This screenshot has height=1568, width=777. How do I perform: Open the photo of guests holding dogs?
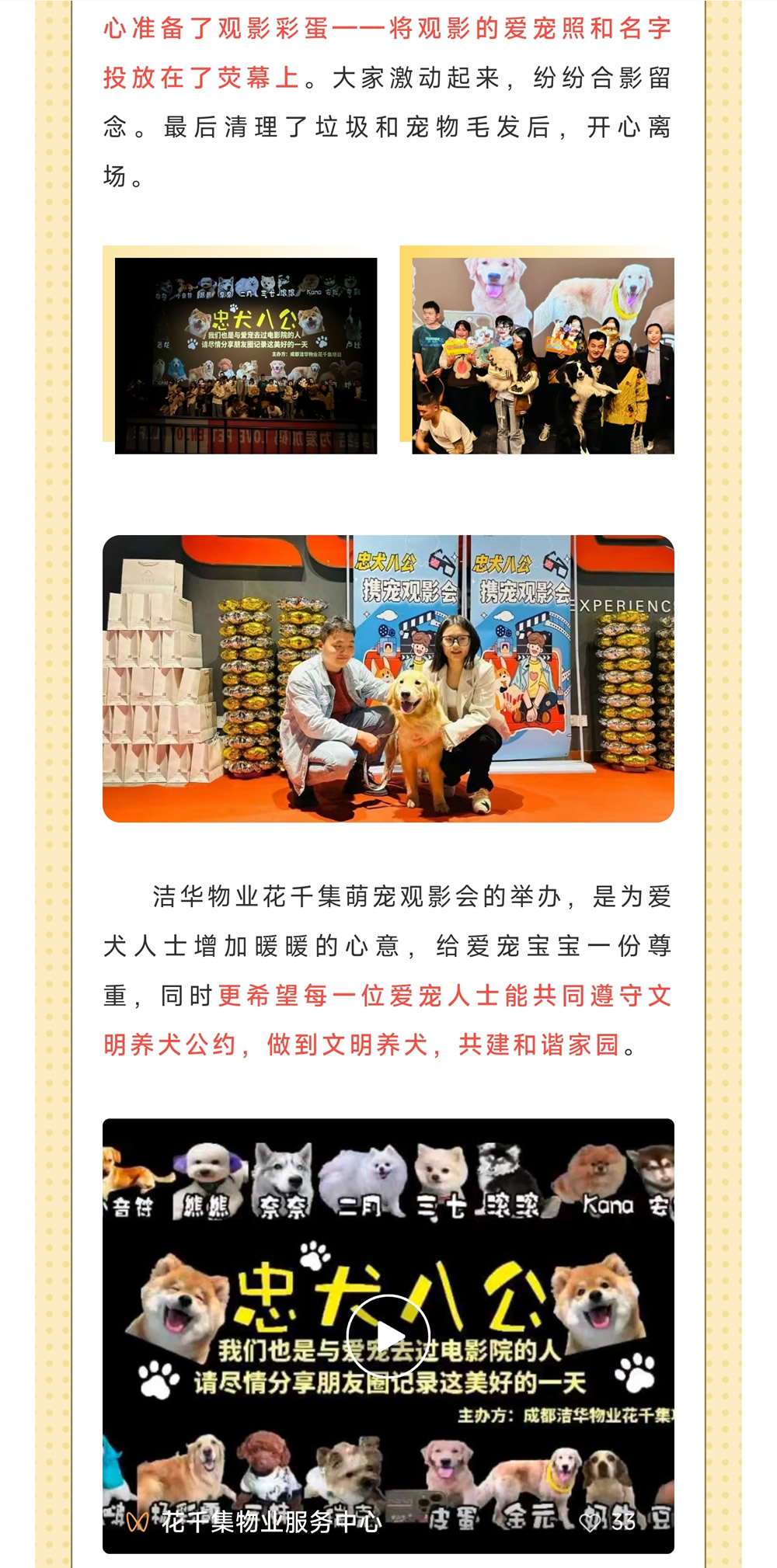(542, 355)
